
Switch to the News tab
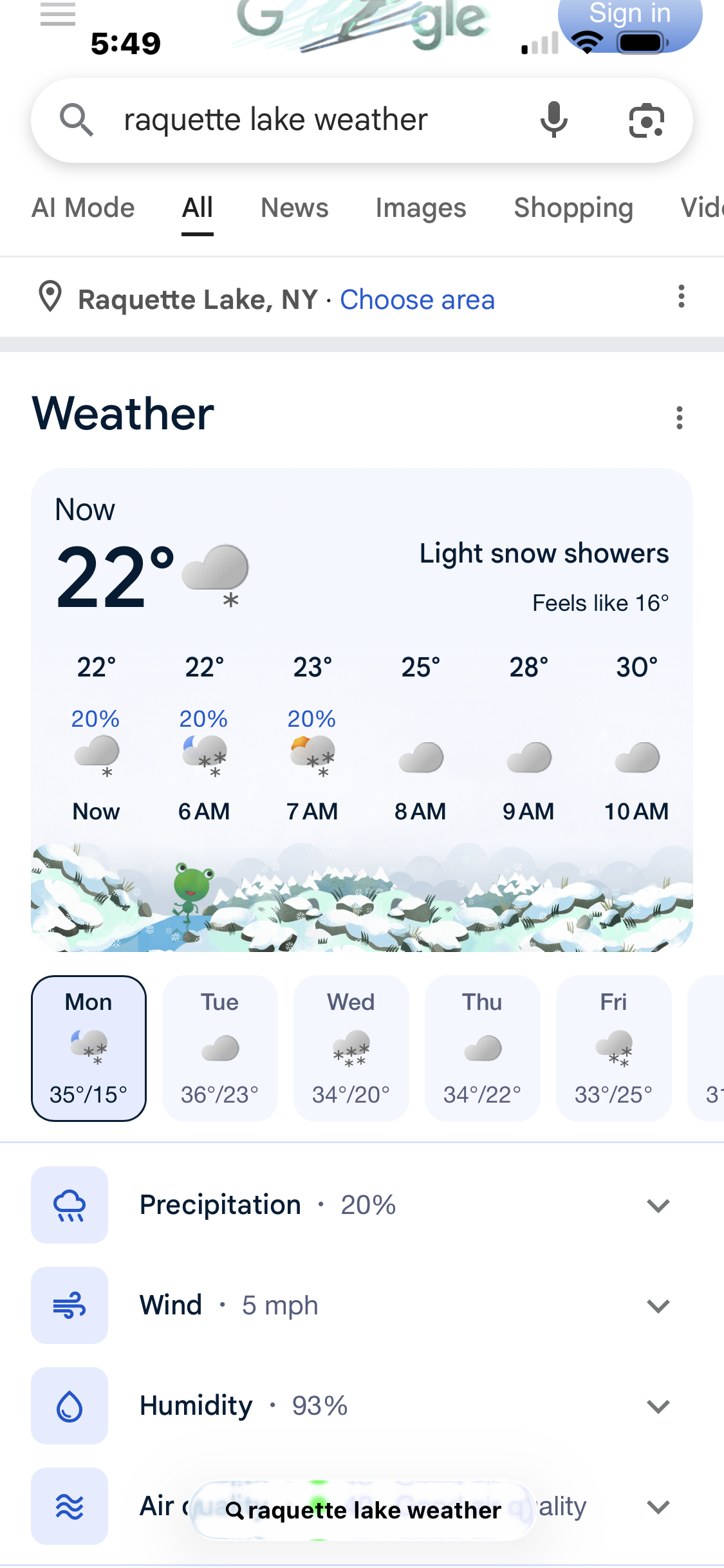click(x=295, y=208)
